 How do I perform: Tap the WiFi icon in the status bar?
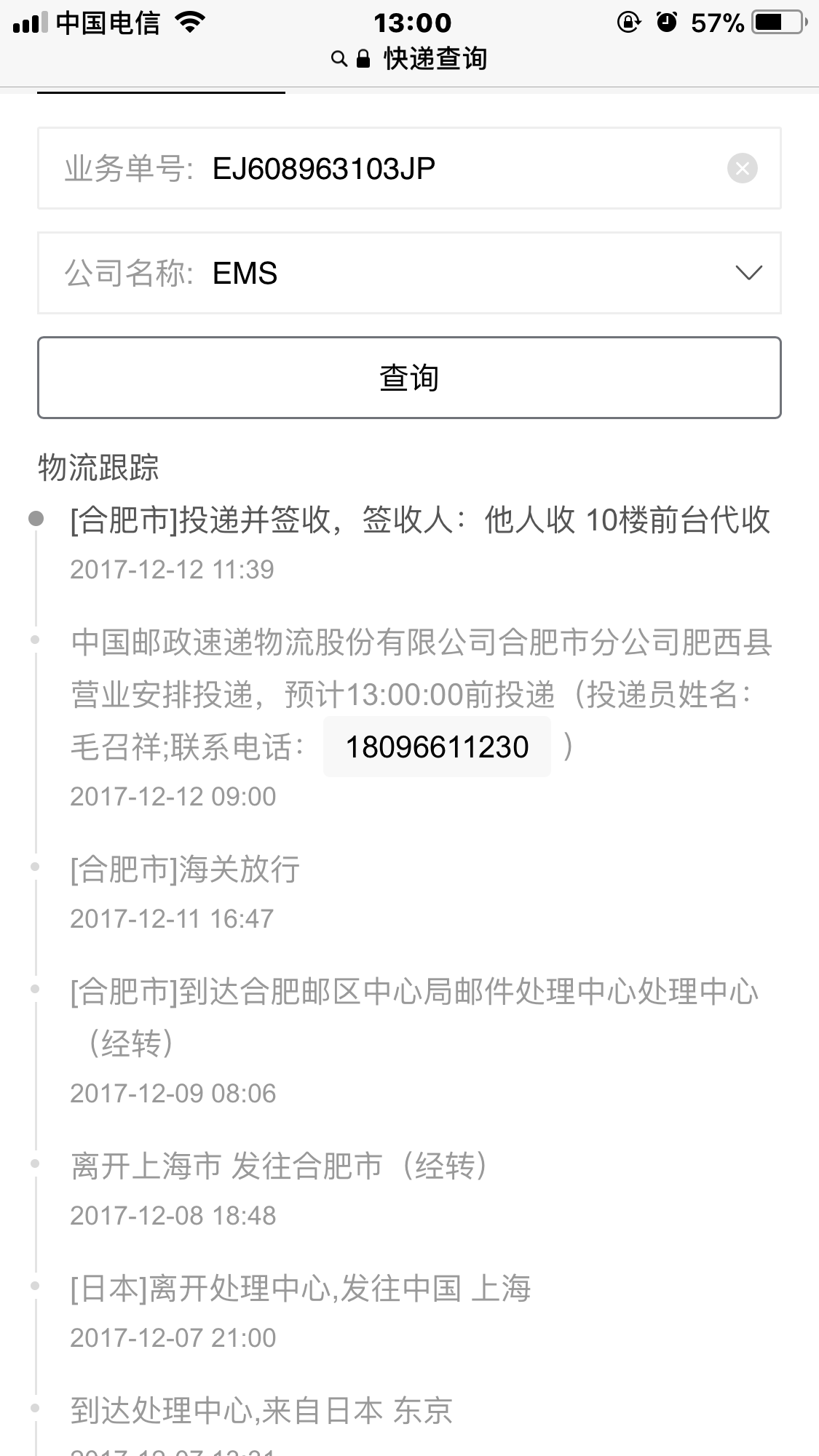191,22
